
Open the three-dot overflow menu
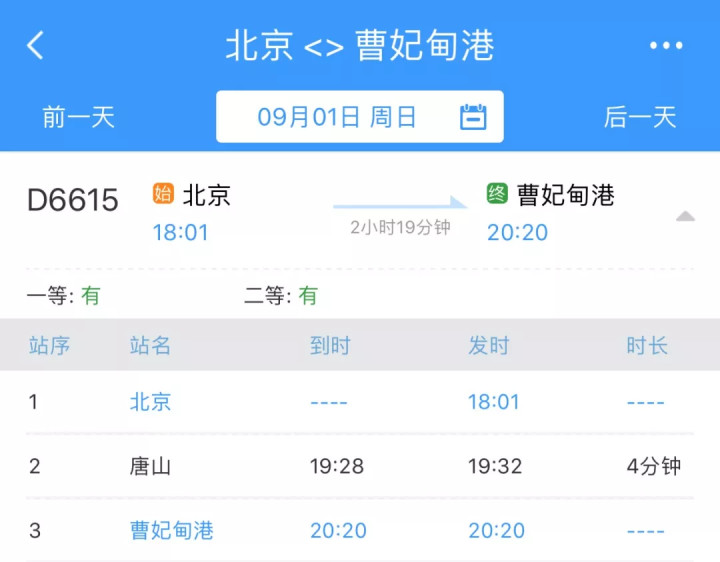(x=666, y=46)
